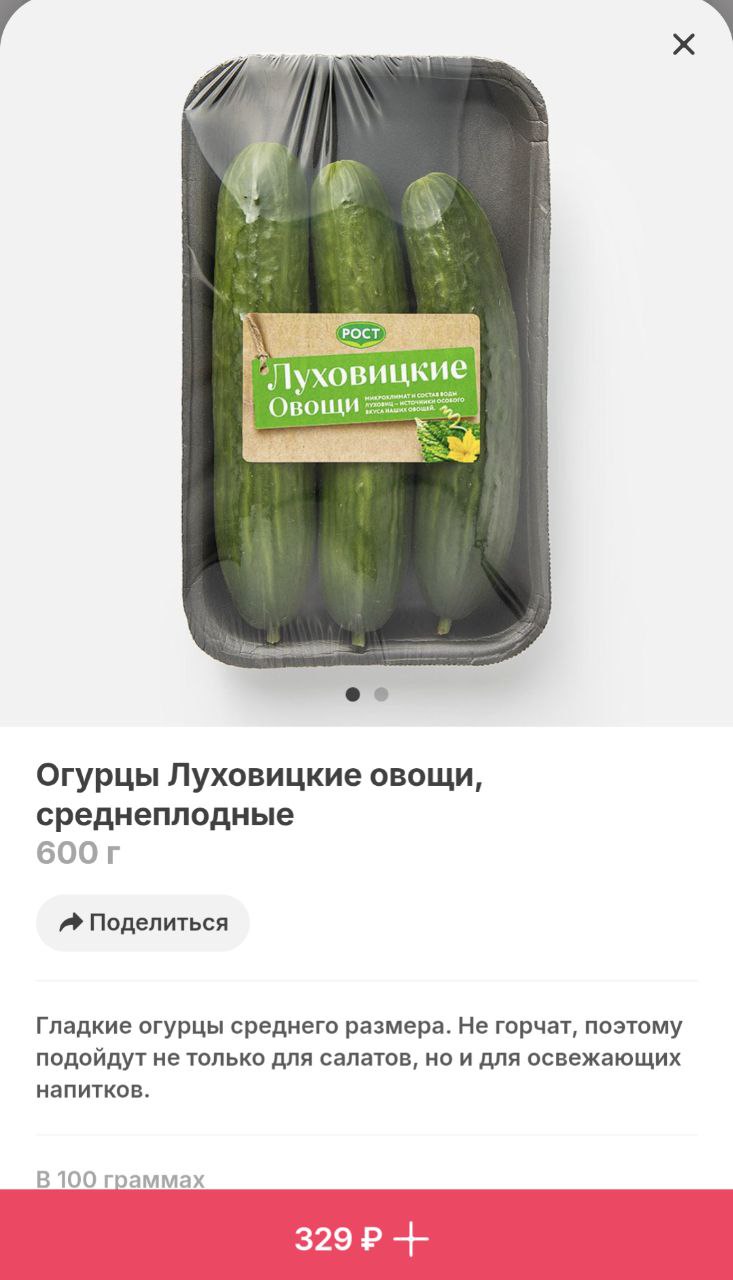Close the product details sheet

[x=683, y=44]
